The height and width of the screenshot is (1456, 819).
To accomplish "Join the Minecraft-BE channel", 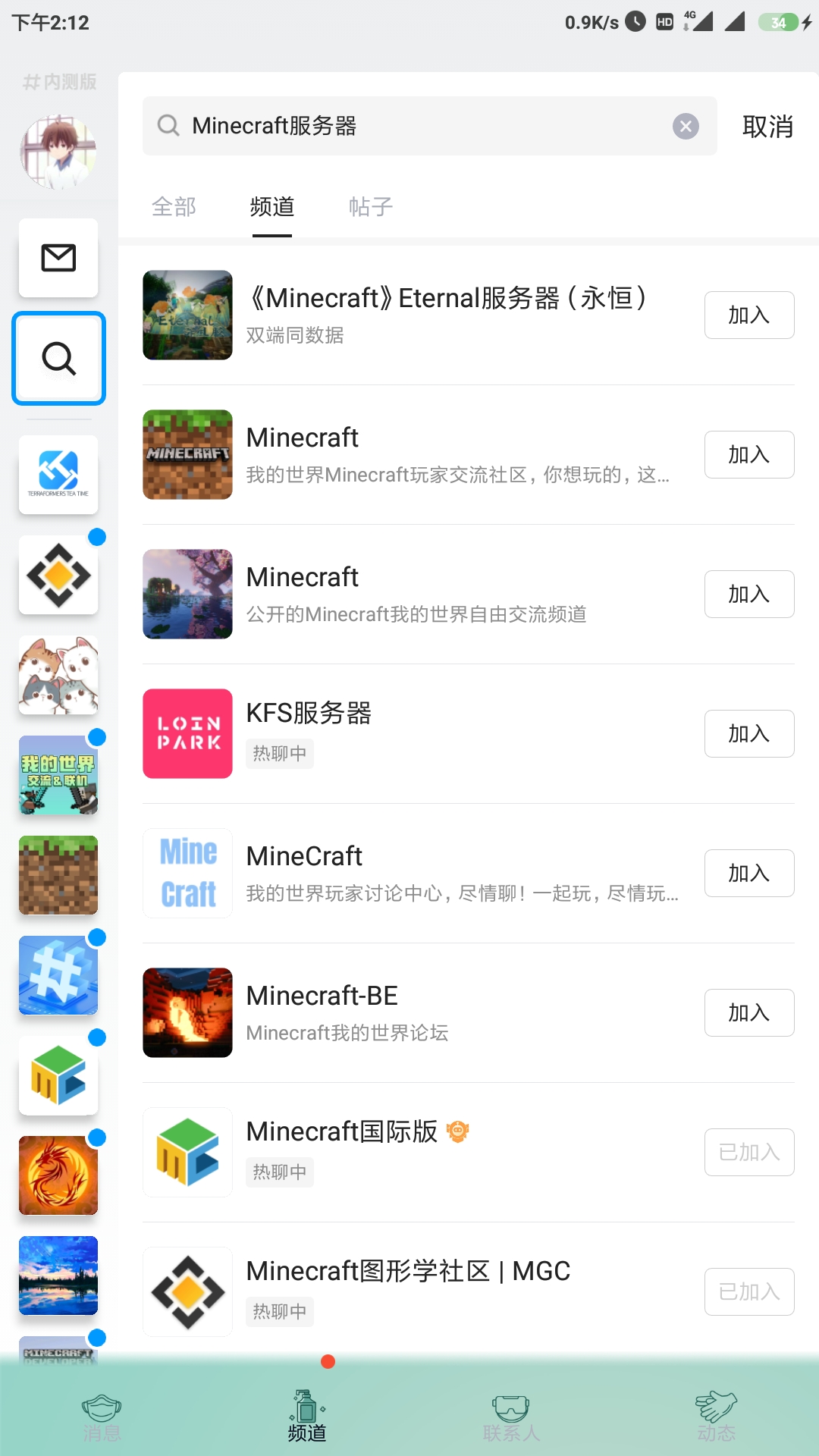I will 748,1012.
